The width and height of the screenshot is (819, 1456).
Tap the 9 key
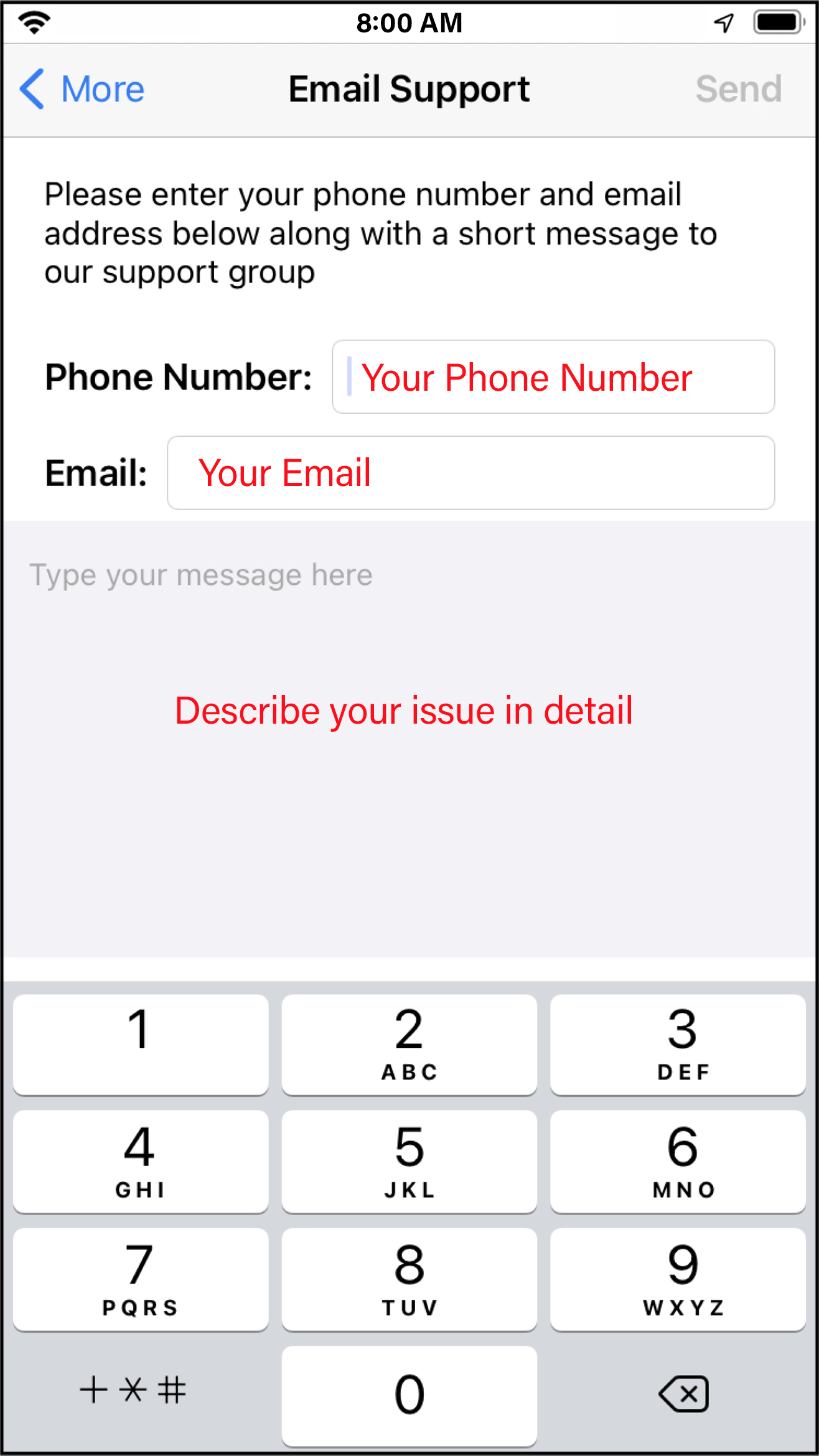click(678, 1279)
